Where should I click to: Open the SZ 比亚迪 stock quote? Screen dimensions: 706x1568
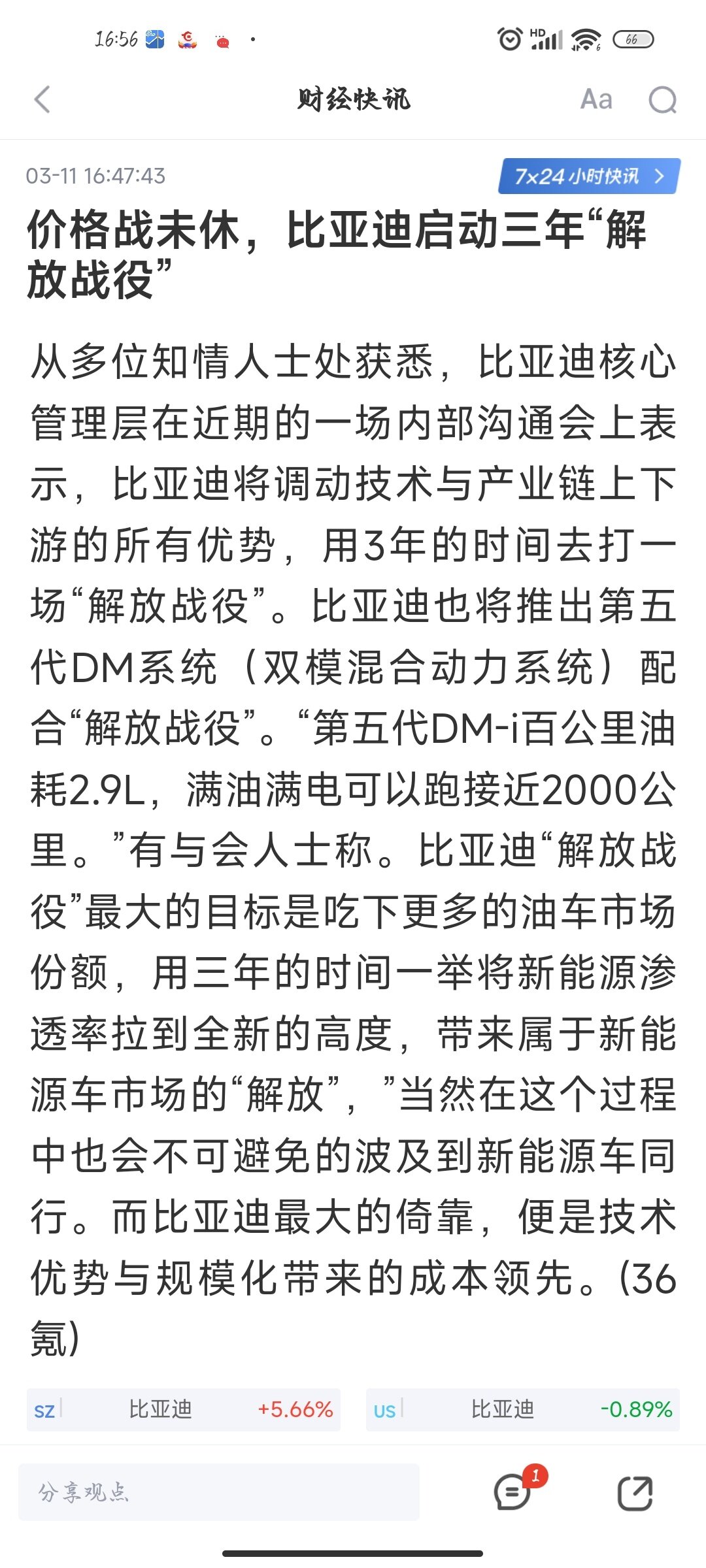184,1410
